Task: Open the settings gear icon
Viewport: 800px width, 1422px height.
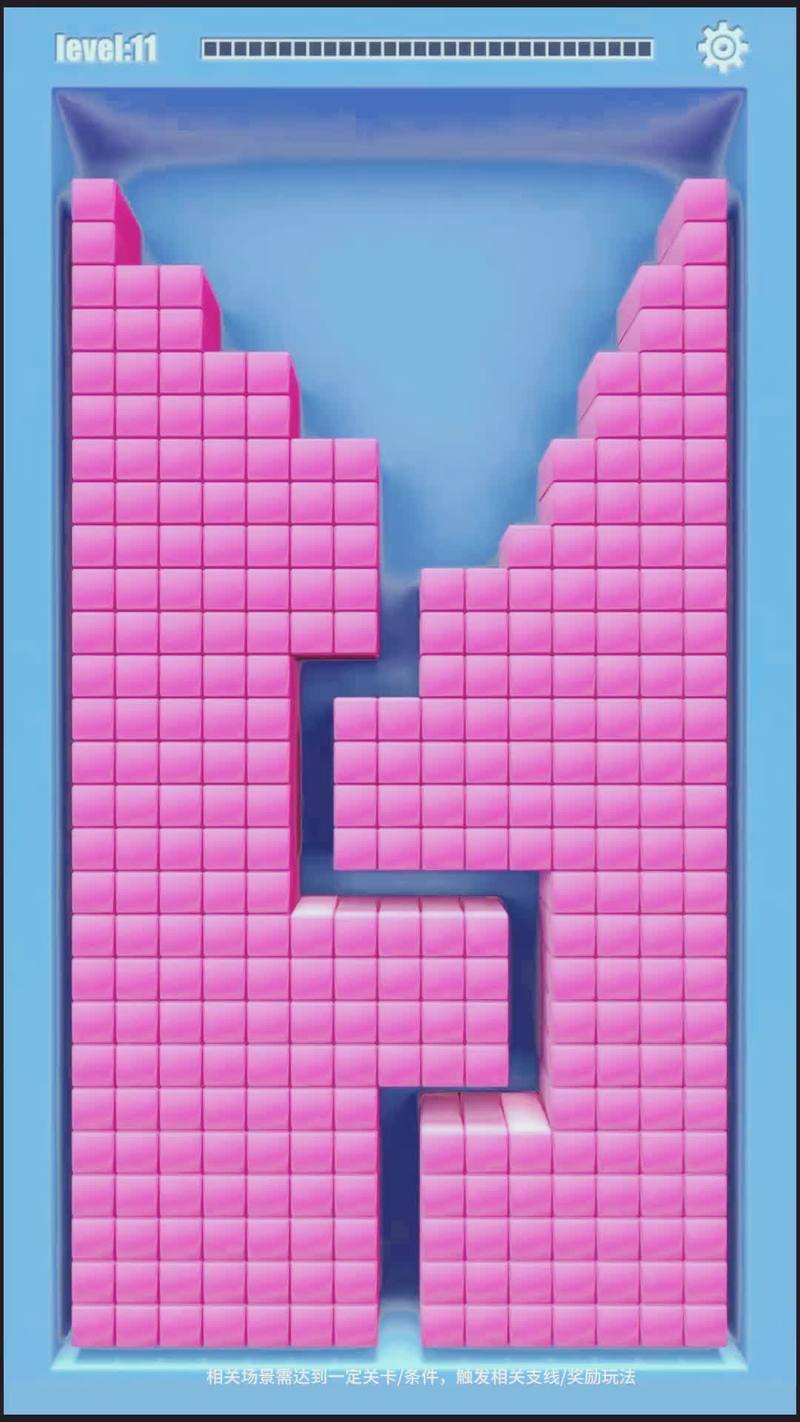Action: (722, 47)
